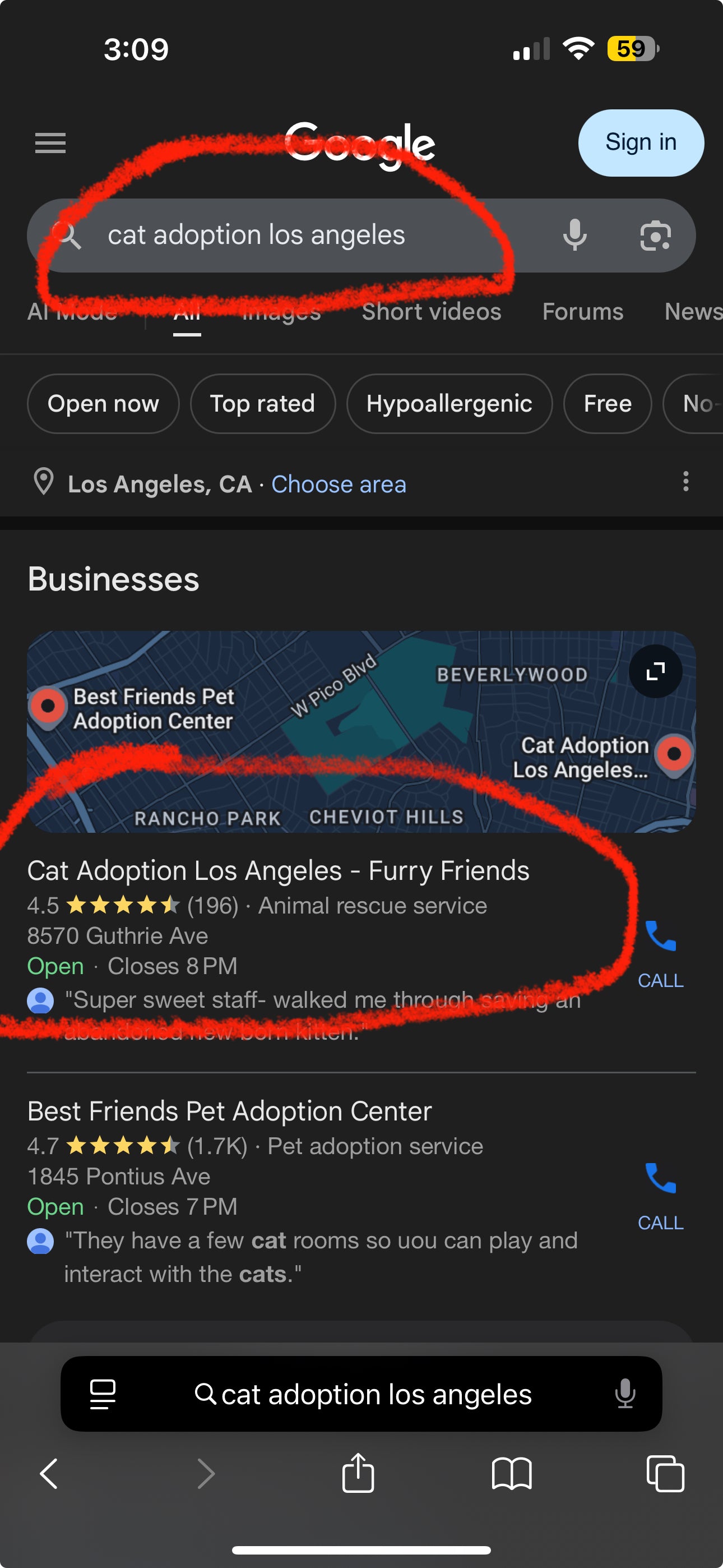This screenshot has width=723, height=1568.
Task: Tap the Sign in button
Action: pos(640,142)
